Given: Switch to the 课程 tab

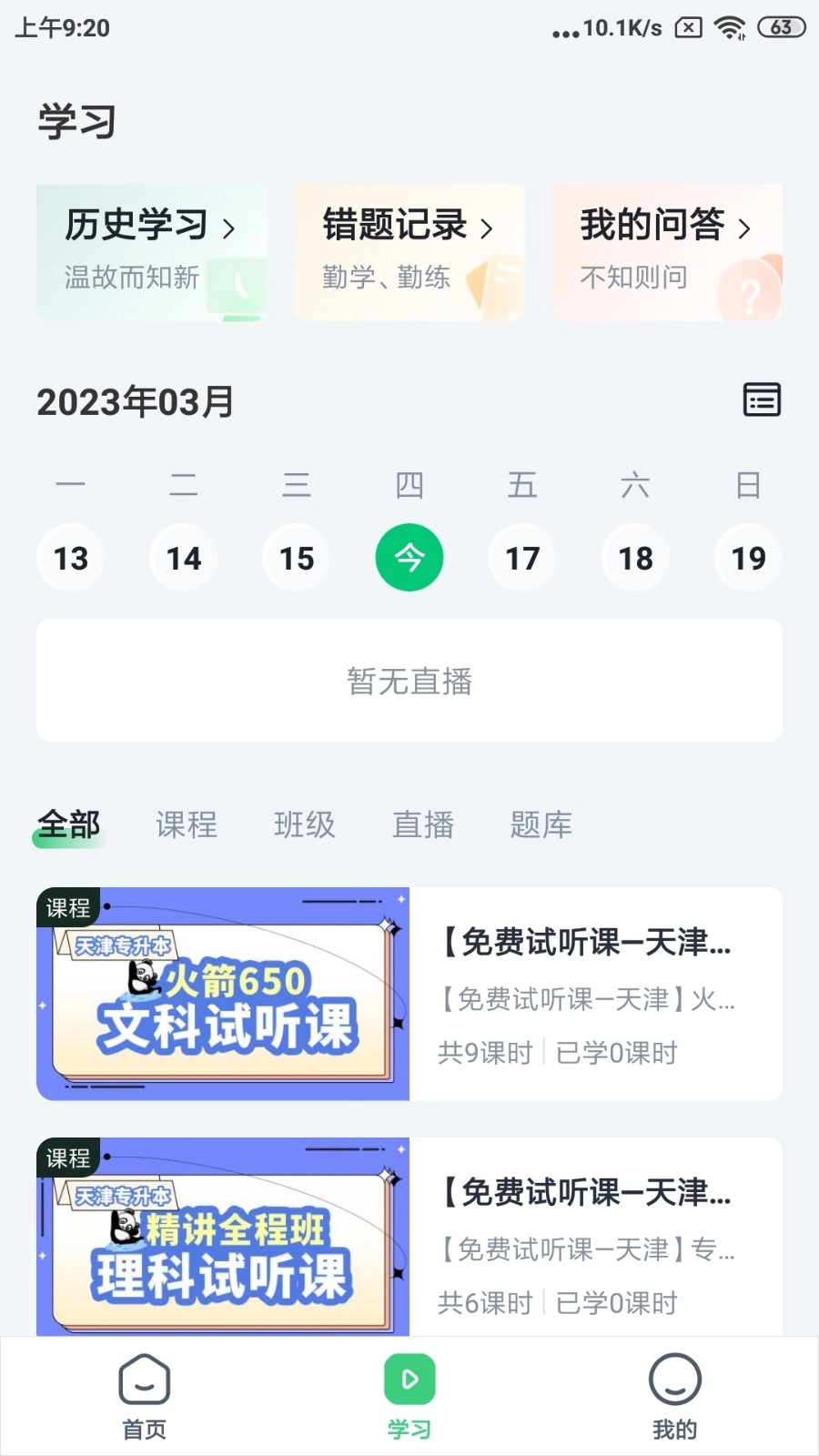Looking at the screenshot, I should [x=186, y=825].
